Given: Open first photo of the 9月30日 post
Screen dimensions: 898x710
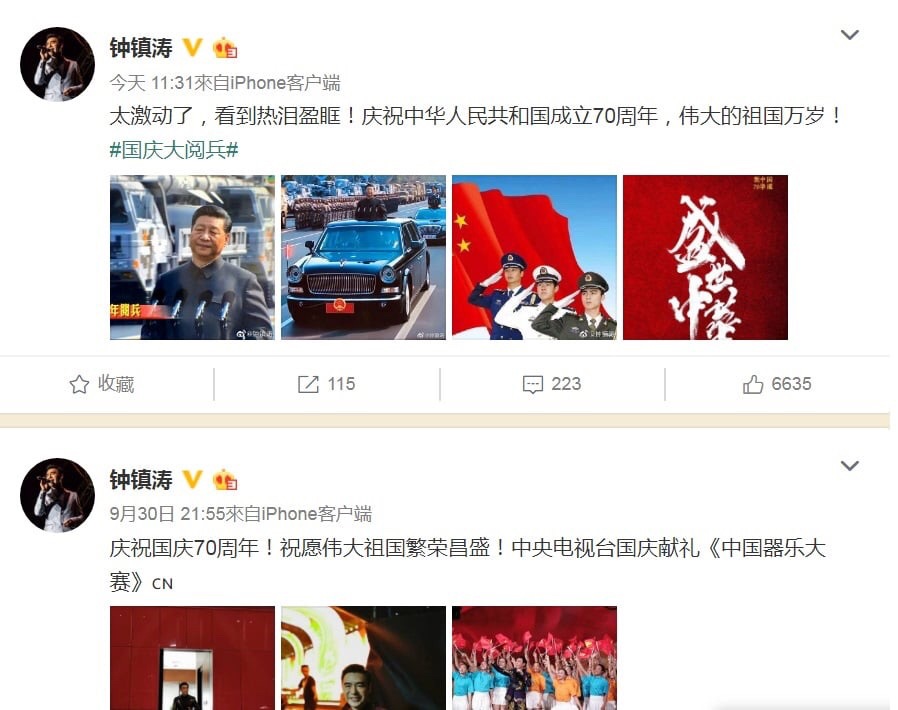Looking at the screenshot, I should [x=192, y=657].
